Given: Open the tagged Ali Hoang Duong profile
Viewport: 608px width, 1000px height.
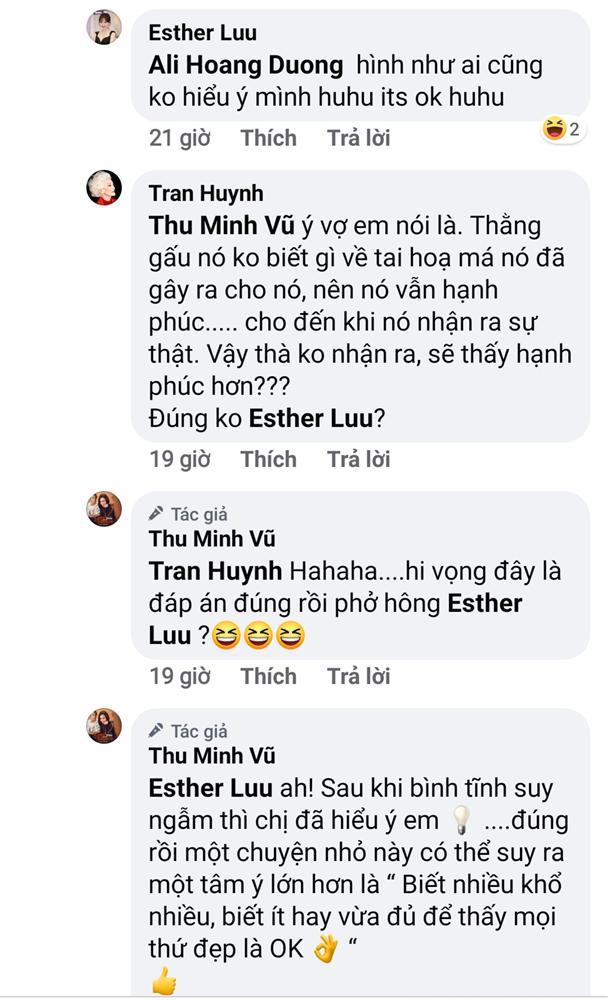Looking at the screenshot, I should coord(245,65).
